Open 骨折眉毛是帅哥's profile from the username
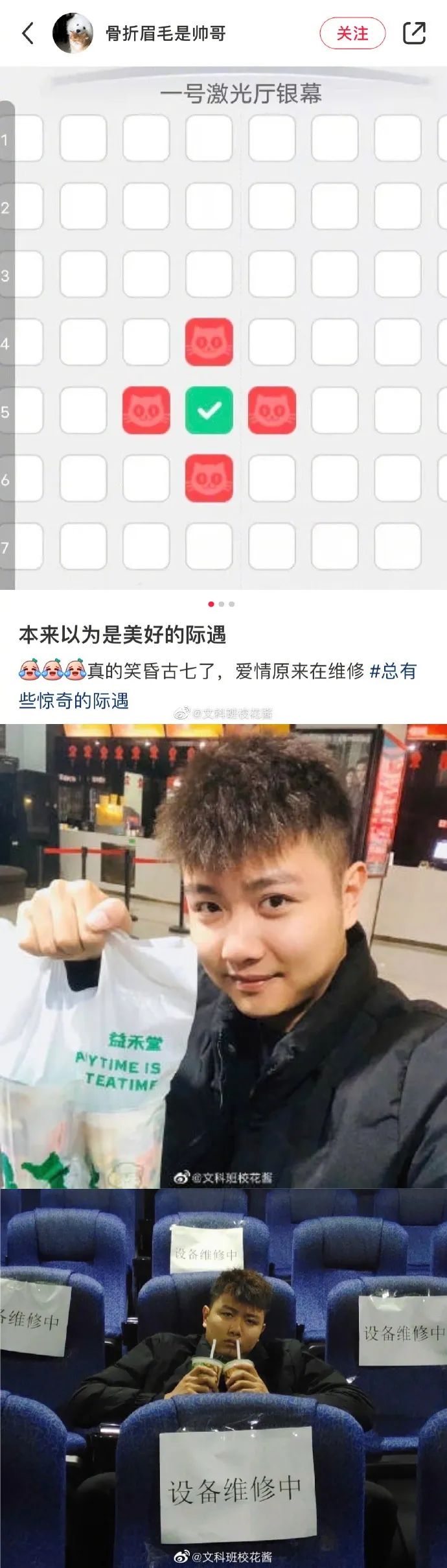The height and width of the screenshot is (1568, 447). coord(166,34)
